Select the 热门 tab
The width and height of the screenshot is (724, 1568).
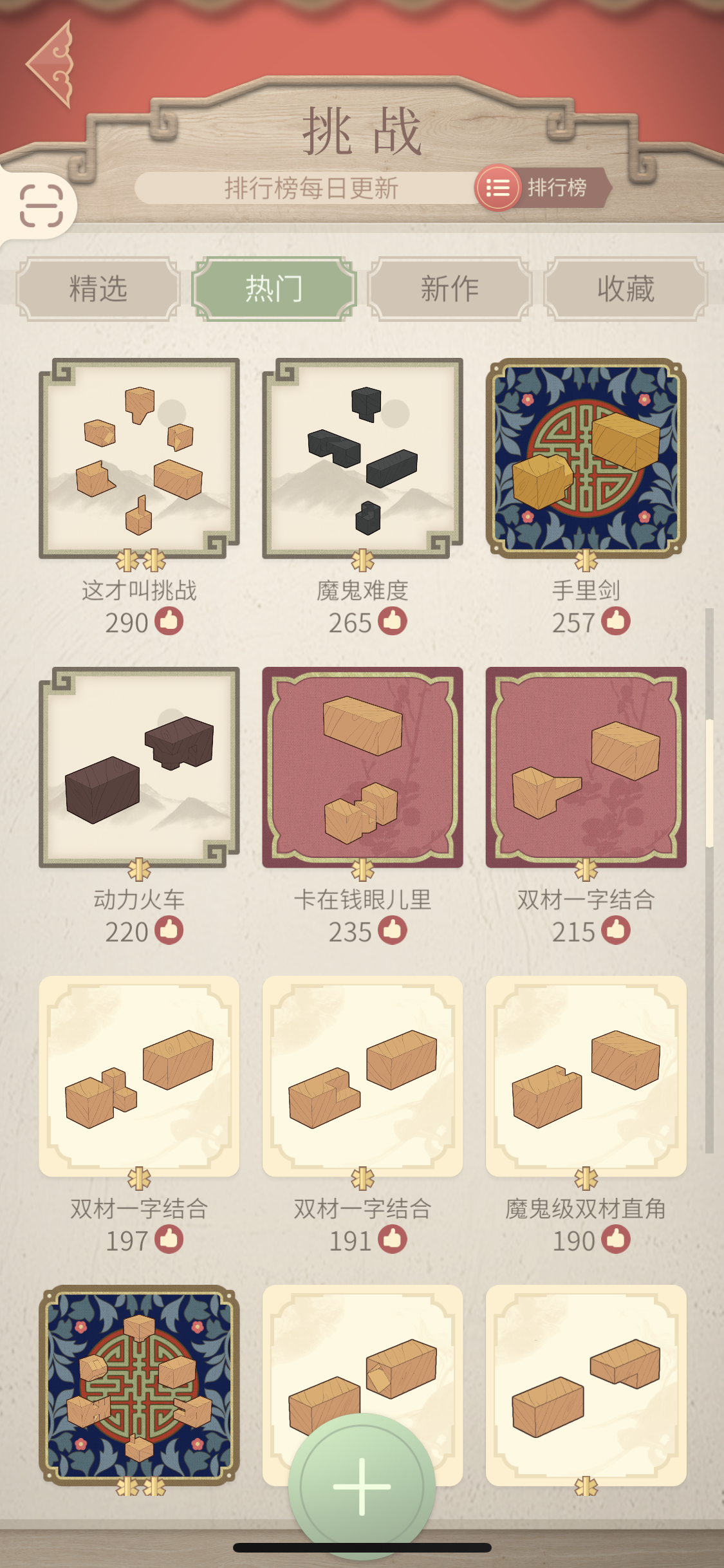click(274, 288)
